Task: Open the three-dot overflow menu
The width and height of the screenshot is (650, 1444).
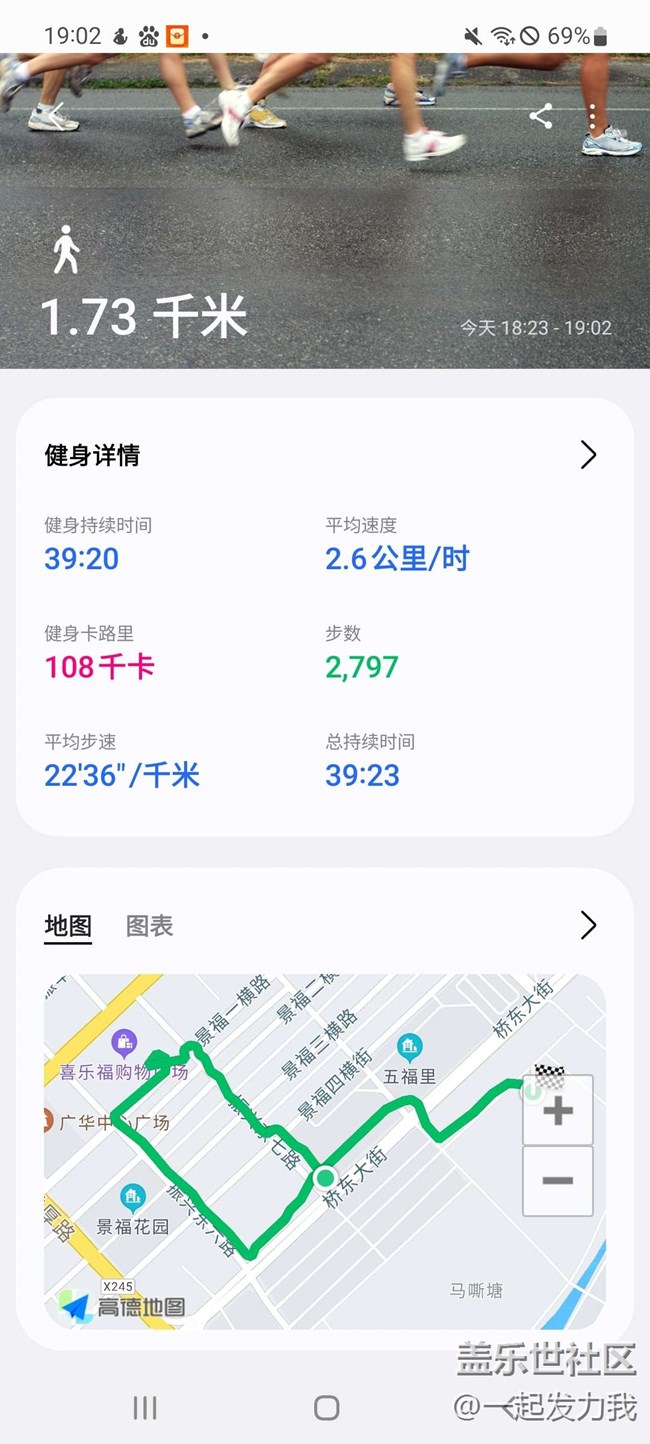Action: 593,116
